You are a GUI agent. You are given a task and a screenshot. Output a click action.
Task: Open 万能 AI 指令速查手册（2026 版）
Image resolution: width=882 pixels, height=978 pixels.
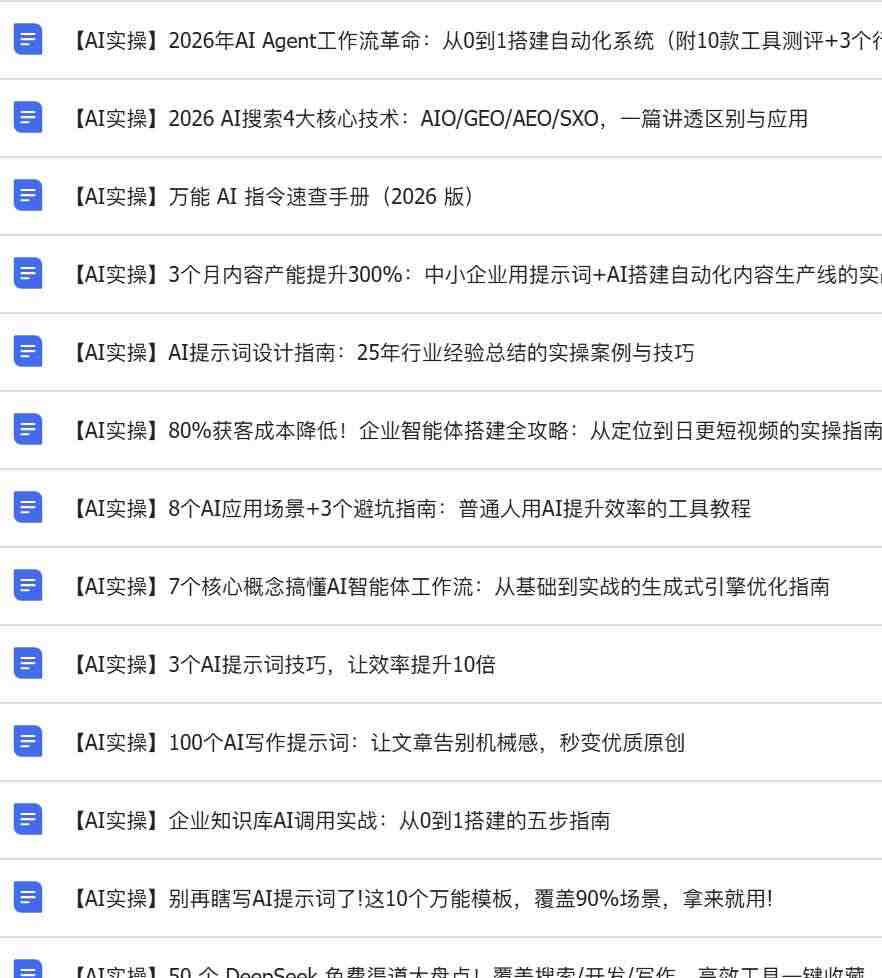[x=441, y=196]
